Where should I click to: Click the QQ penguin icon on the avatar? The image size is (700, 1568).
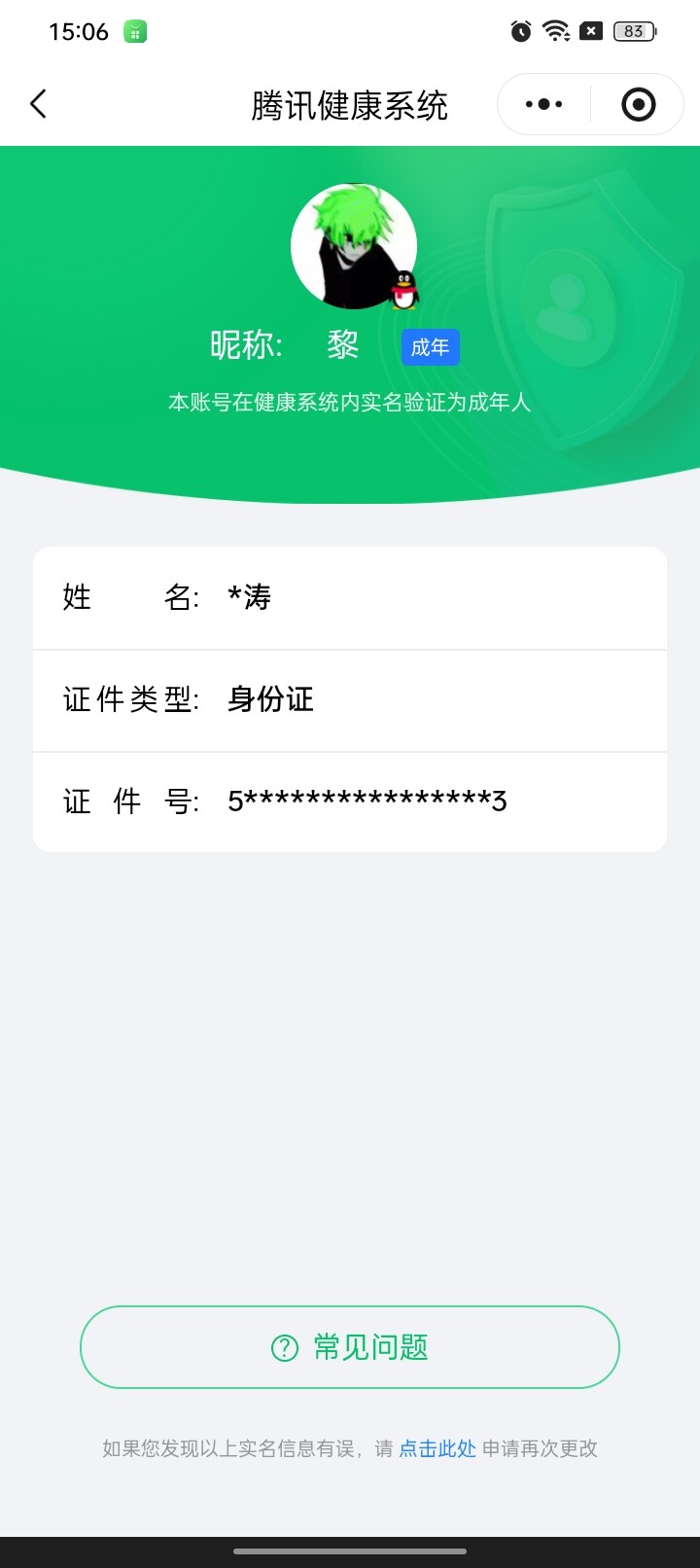pyautogui.click(x=402, y=289)
